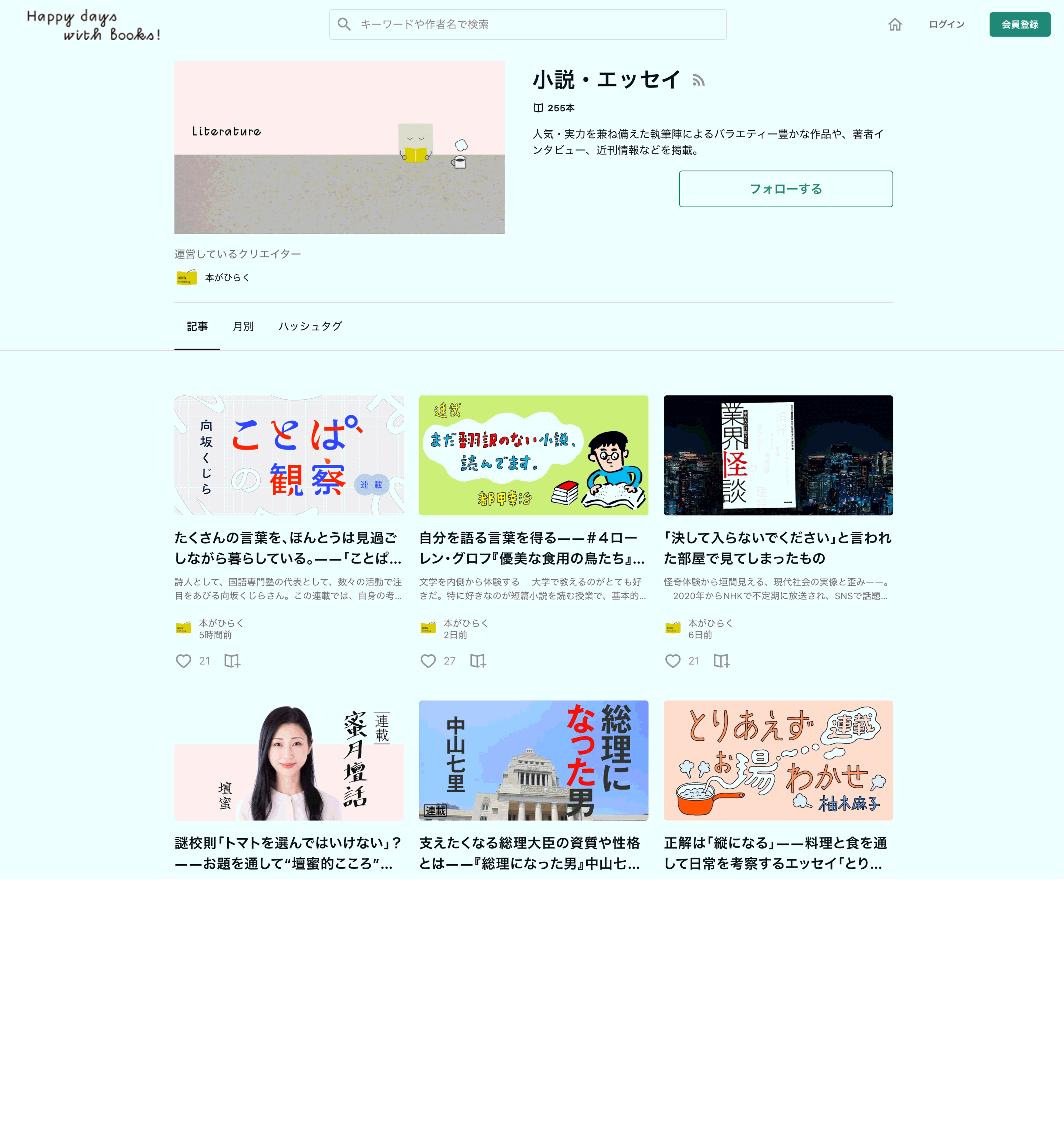Viewport: 1064px width, 1140px height.
Task: Open creator 本がひらく profile
Action: (x=227, y=277)
